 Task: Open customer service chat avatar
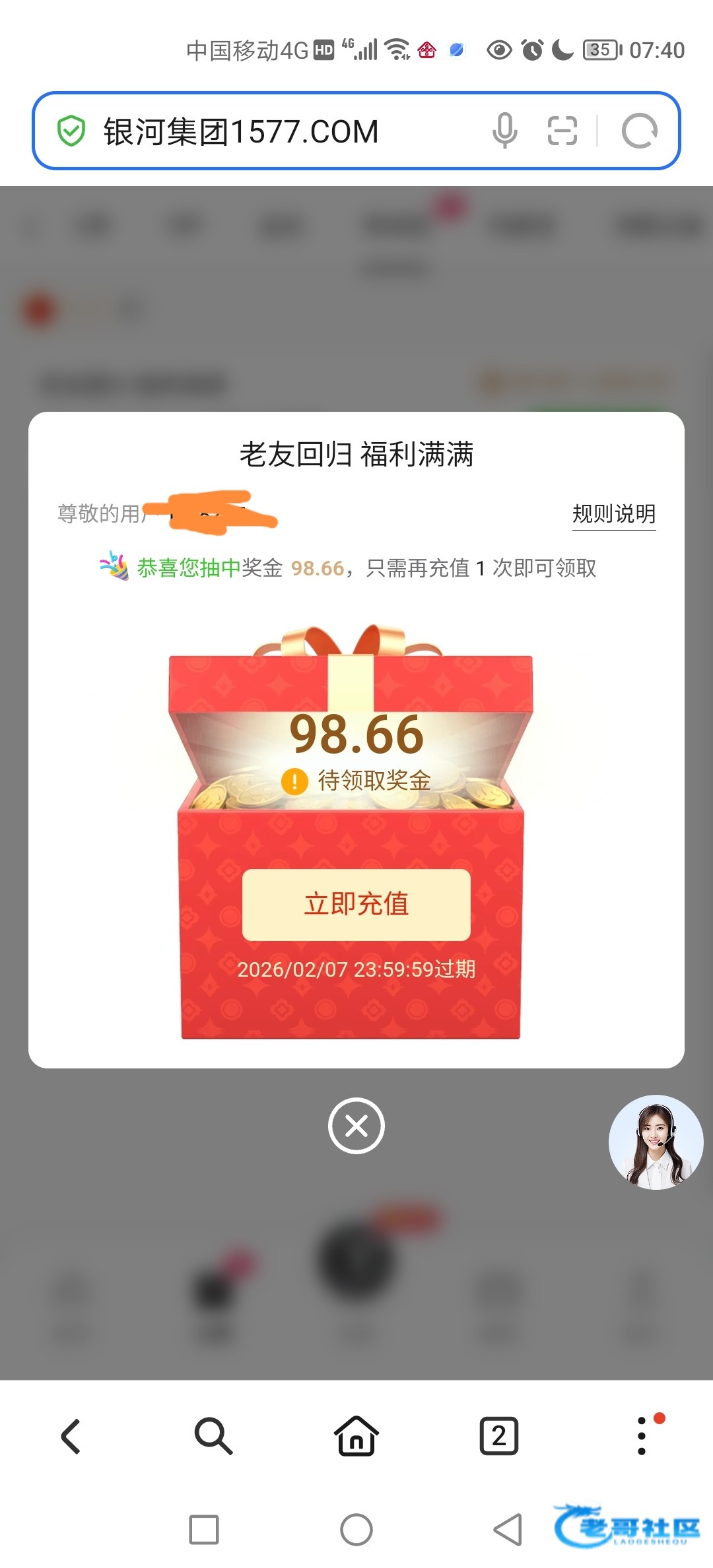click(656, 1142)
